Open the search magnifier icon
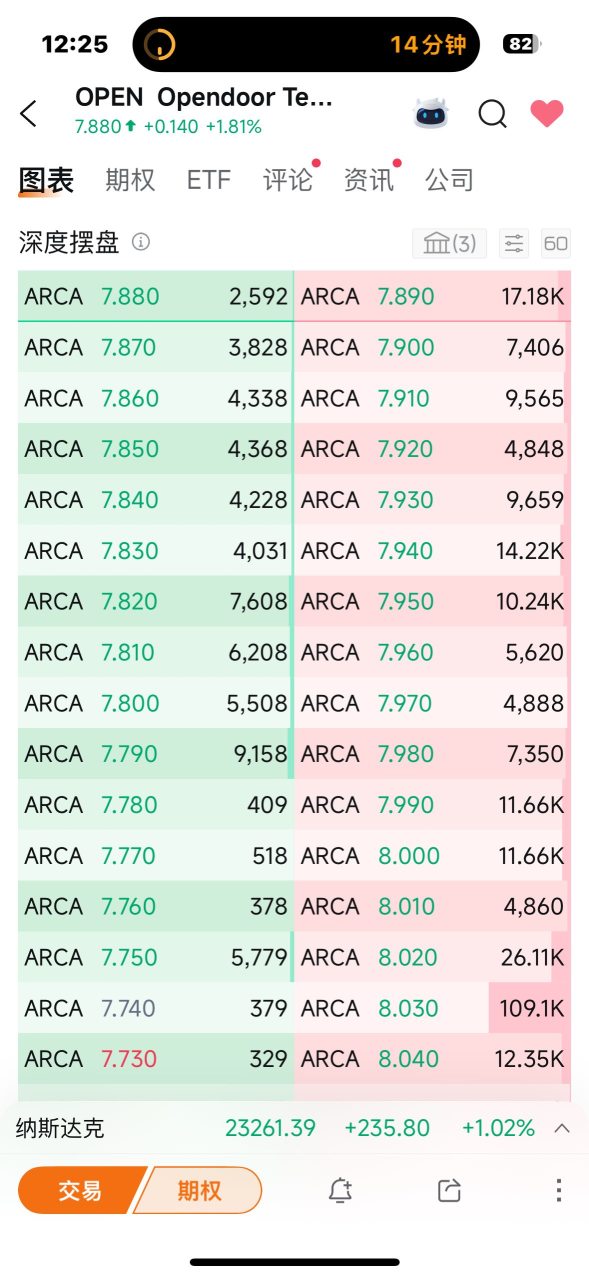This screenshot has height=1278, width=589. click(x=493, y=114)
